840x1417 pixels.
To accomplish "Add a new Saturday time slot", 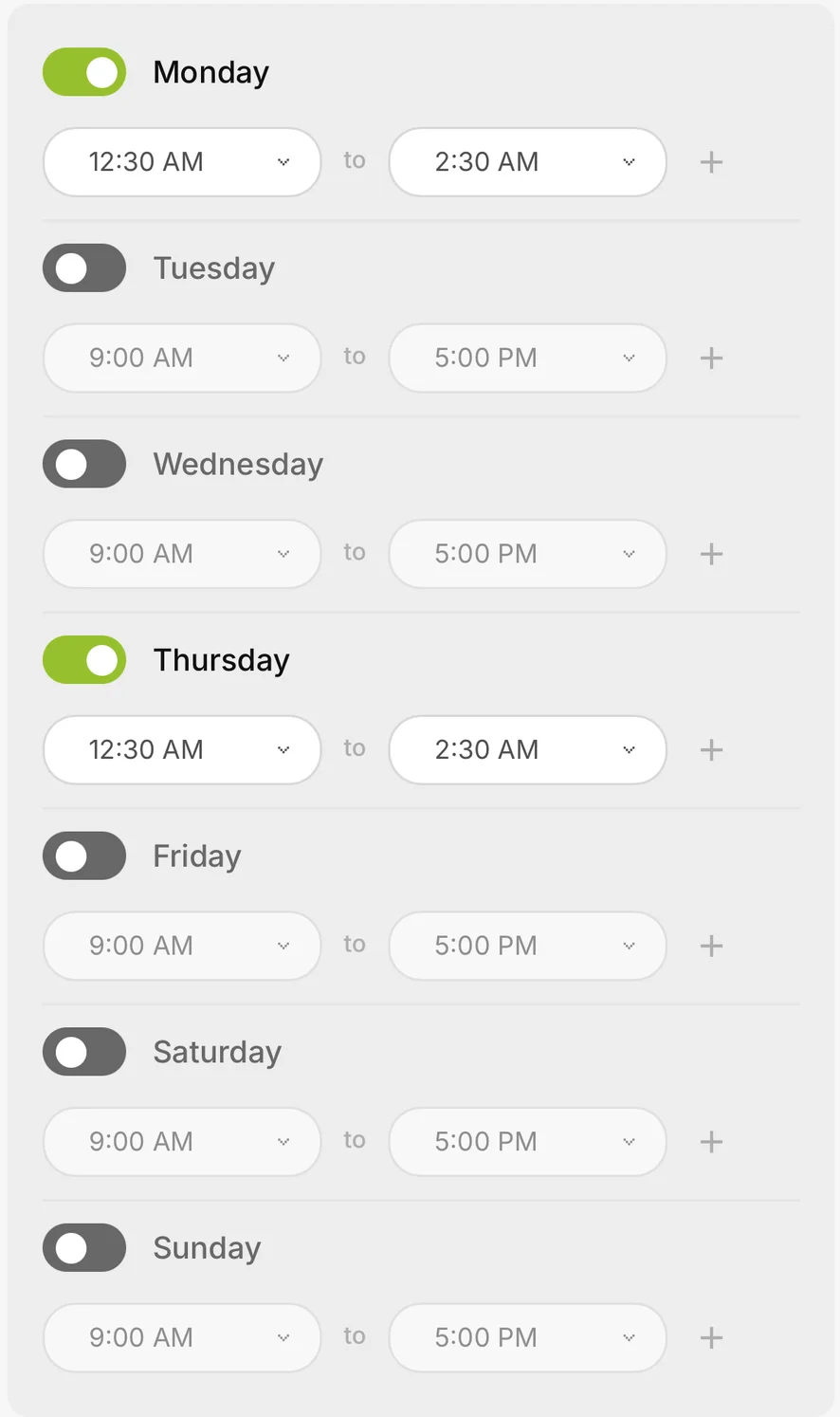I will (711, 1142).
